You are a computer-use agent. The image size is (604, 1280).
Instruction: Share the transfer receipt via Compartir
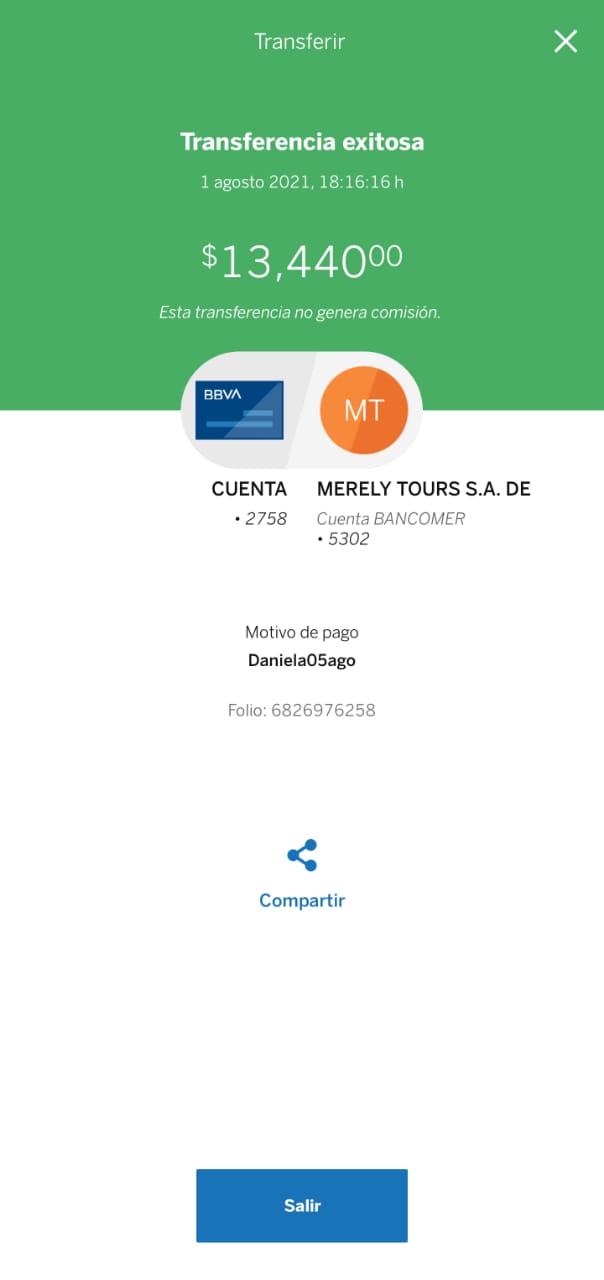[x=302, y=874]
